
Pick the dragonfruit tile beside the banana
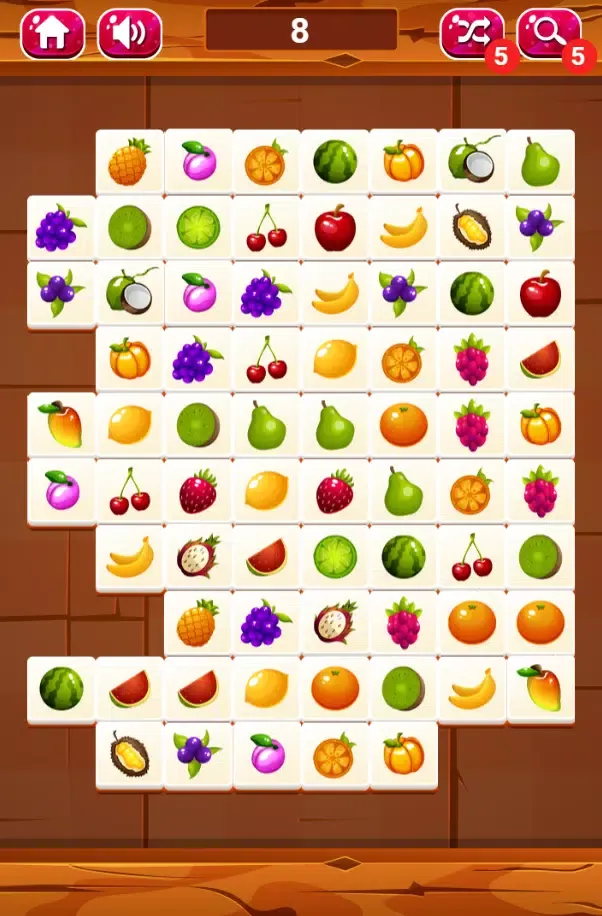pos(198,557)
